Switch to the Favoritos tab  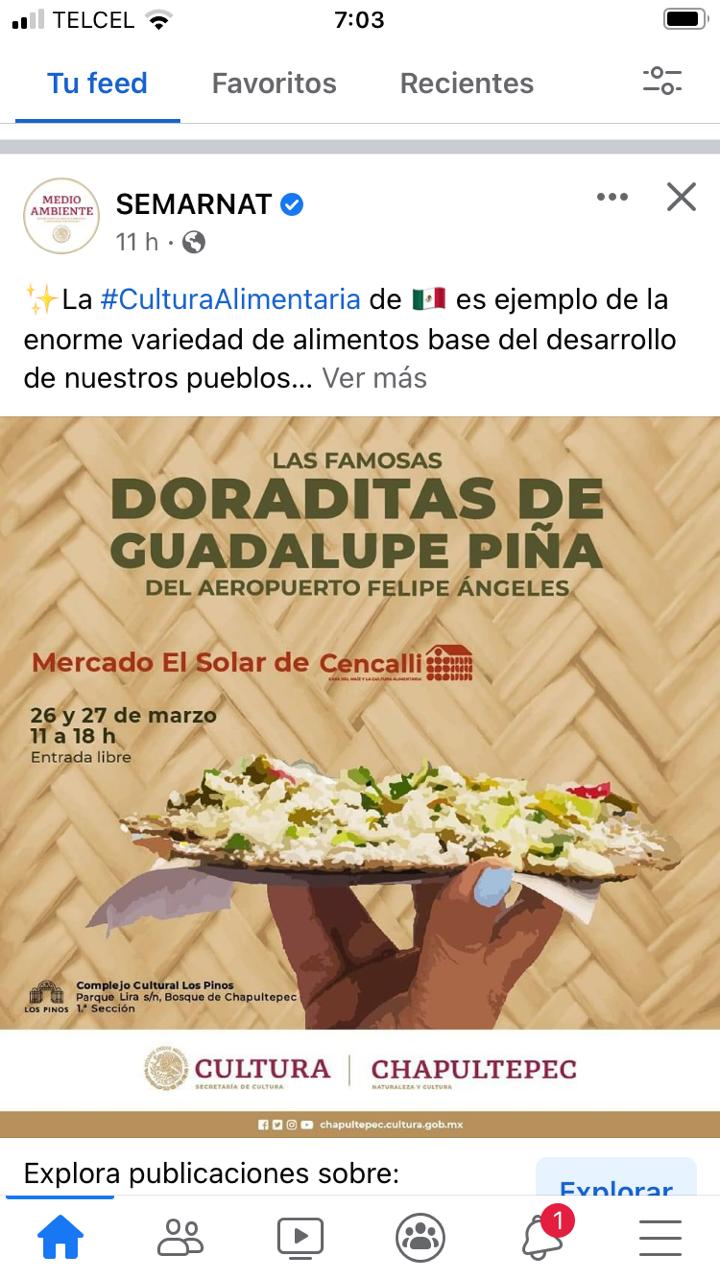tap(274, 83)
